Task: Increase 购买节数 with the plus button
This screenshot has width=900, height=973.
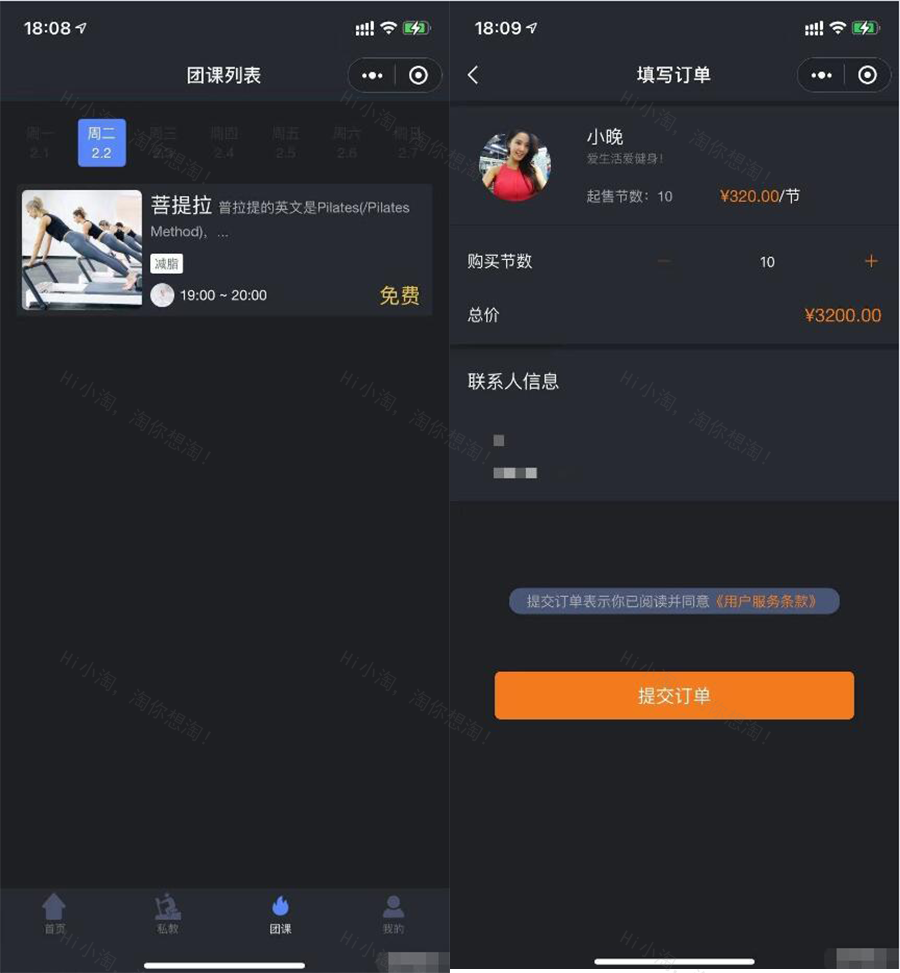Action: (x=871, y=261)
